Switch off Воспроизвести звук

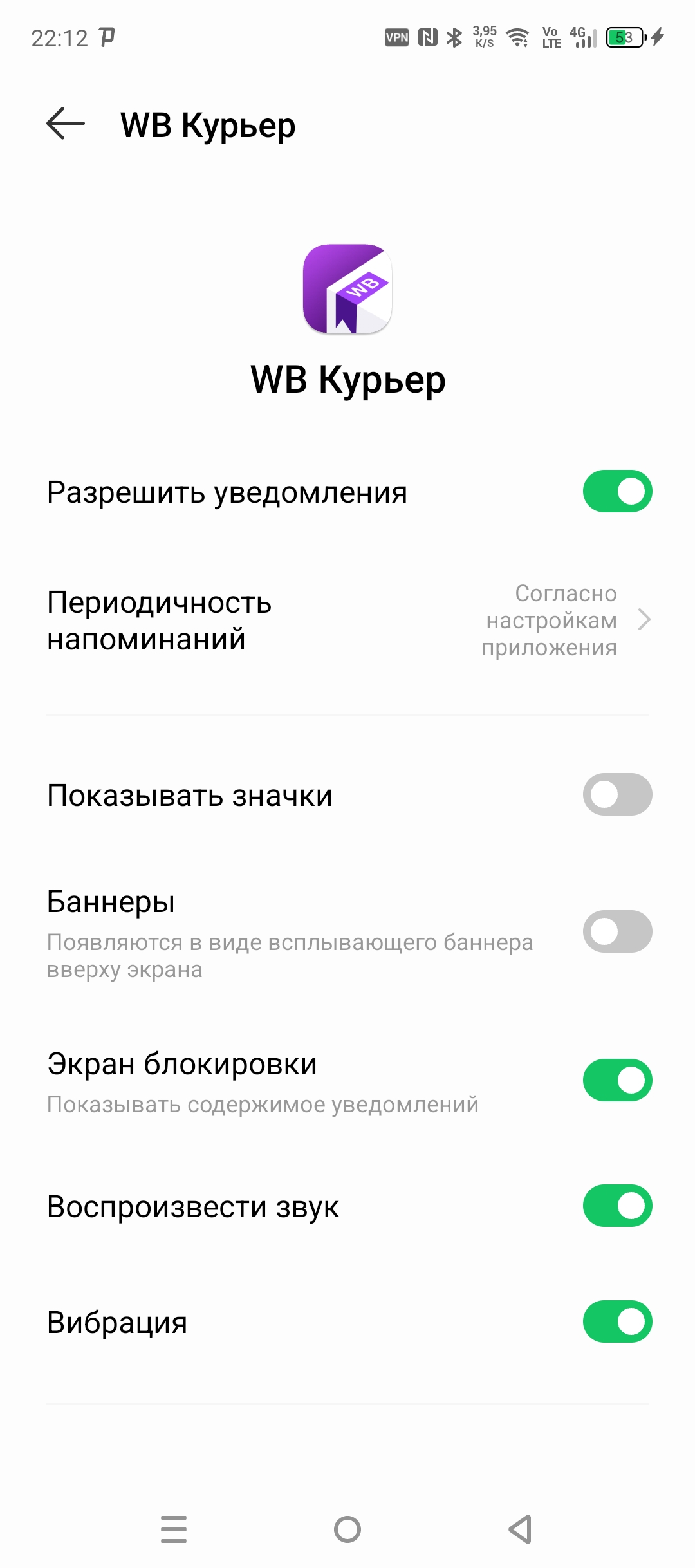pos(617,1206)
